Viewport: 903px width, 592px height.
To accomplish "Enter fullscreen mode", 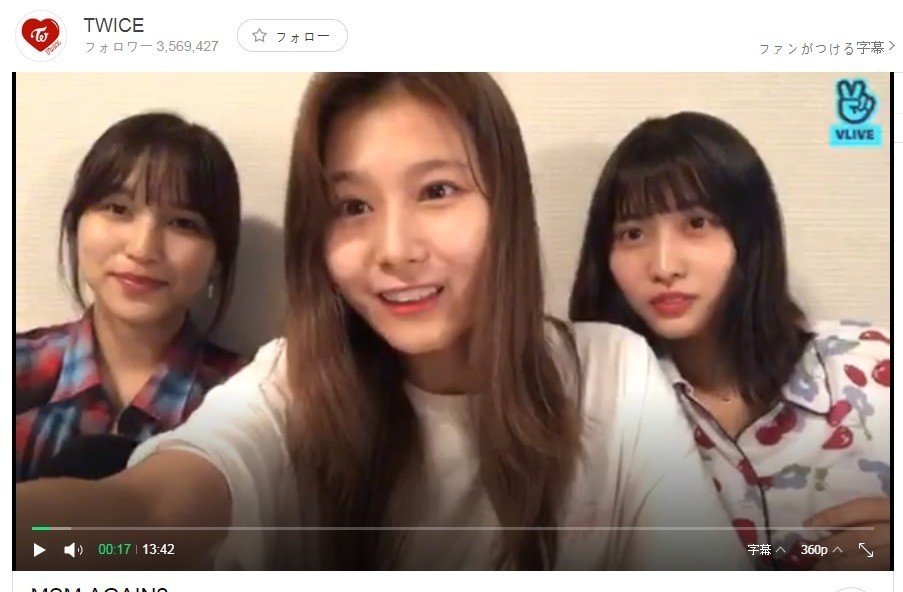I will click(x=866, y=550).
